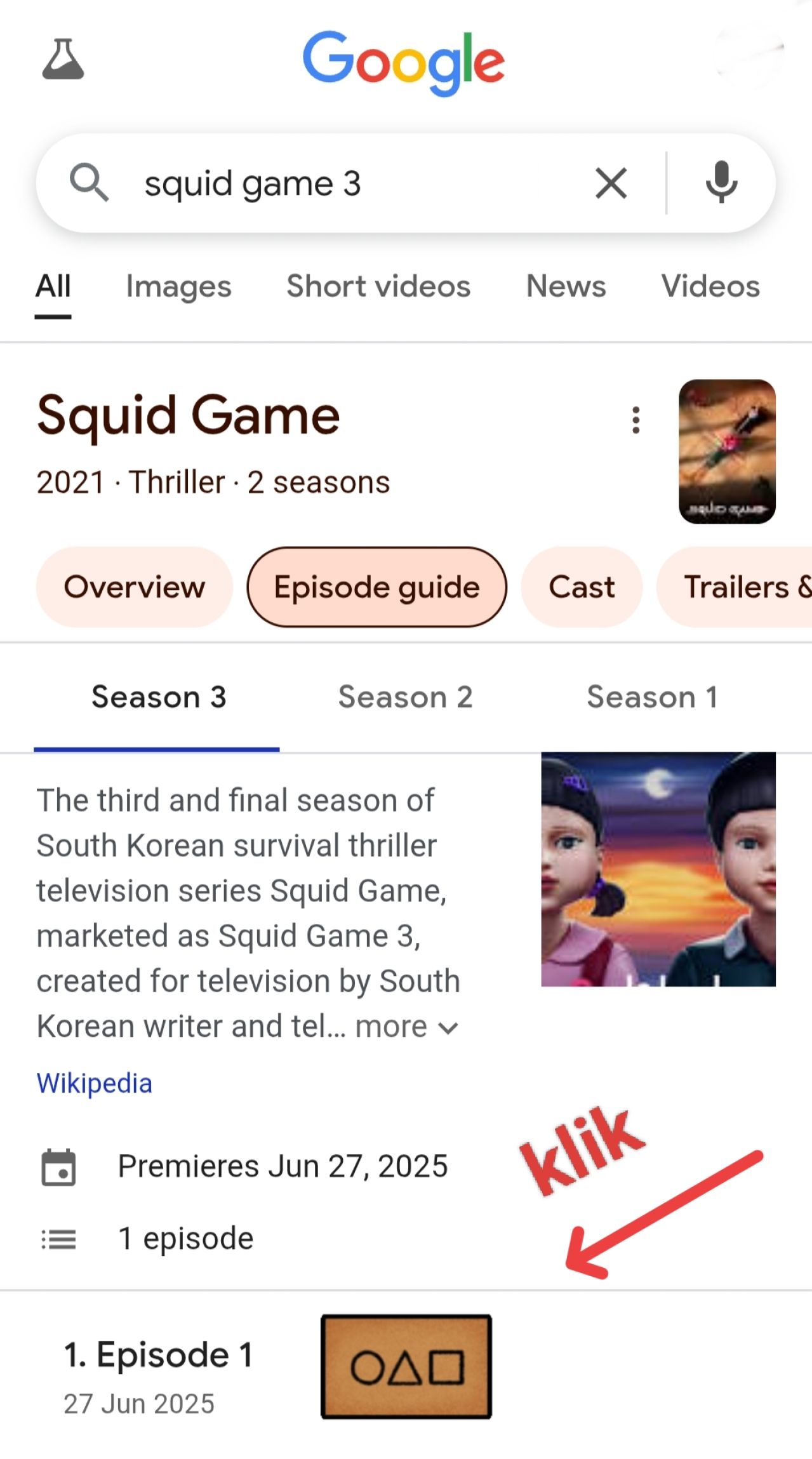Open the Wikipedia source link
The width and height of the screenshot is (812, 1459).
point(94,1083)
